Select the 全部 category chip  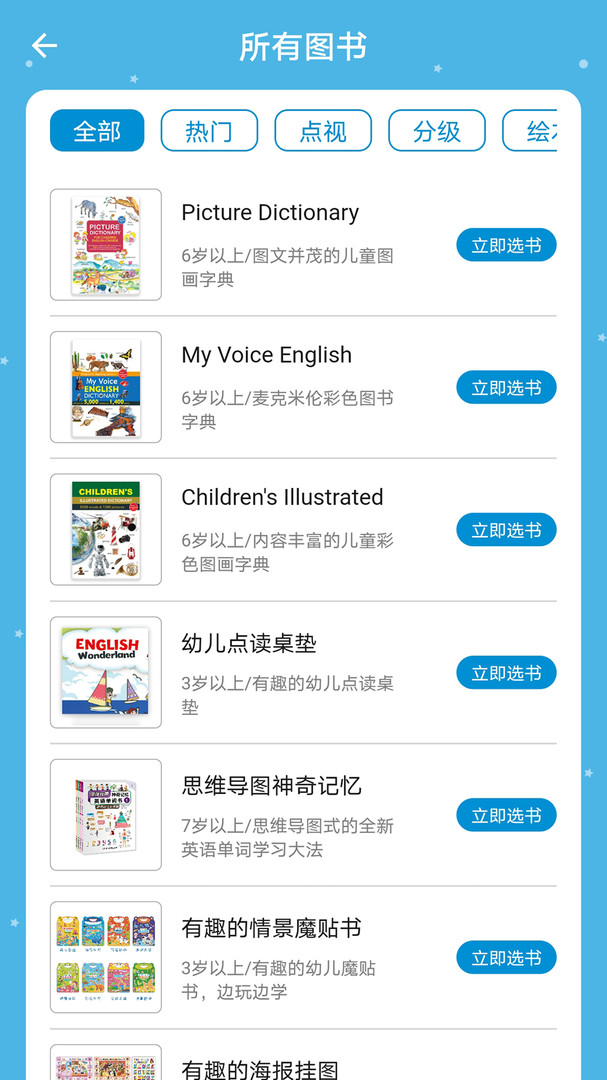pyautogui.click(x=97, y=130)
